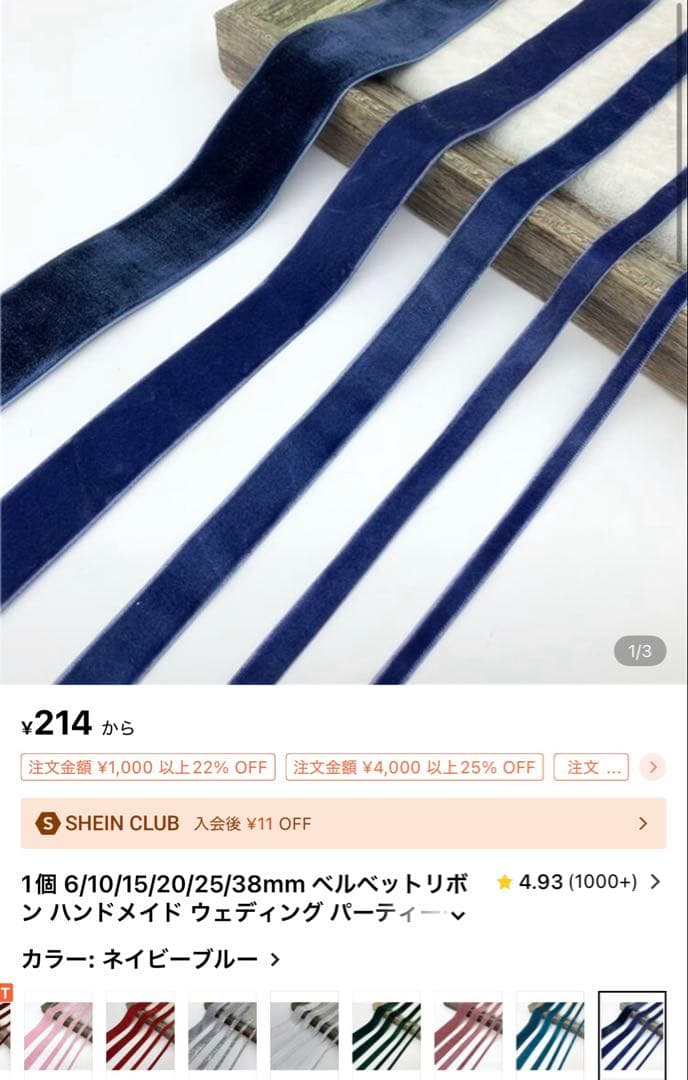Open the product photo gallery
Image resolution: width=688 pixels, height=1080 pixels.
point(344,342)
